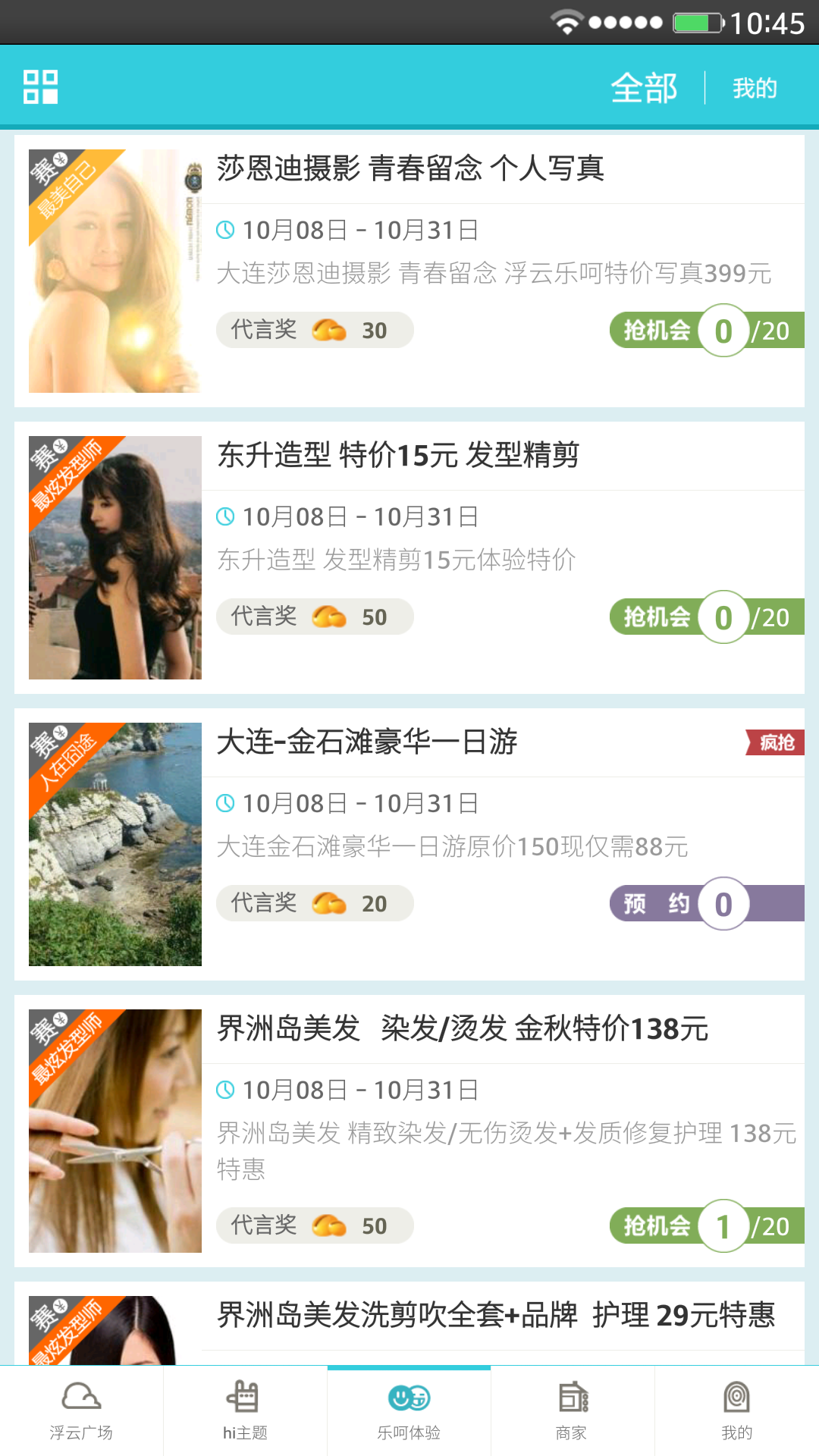
Task: Grab a spot for 莎恩迪摄影 offer
Action: [706, 331]
